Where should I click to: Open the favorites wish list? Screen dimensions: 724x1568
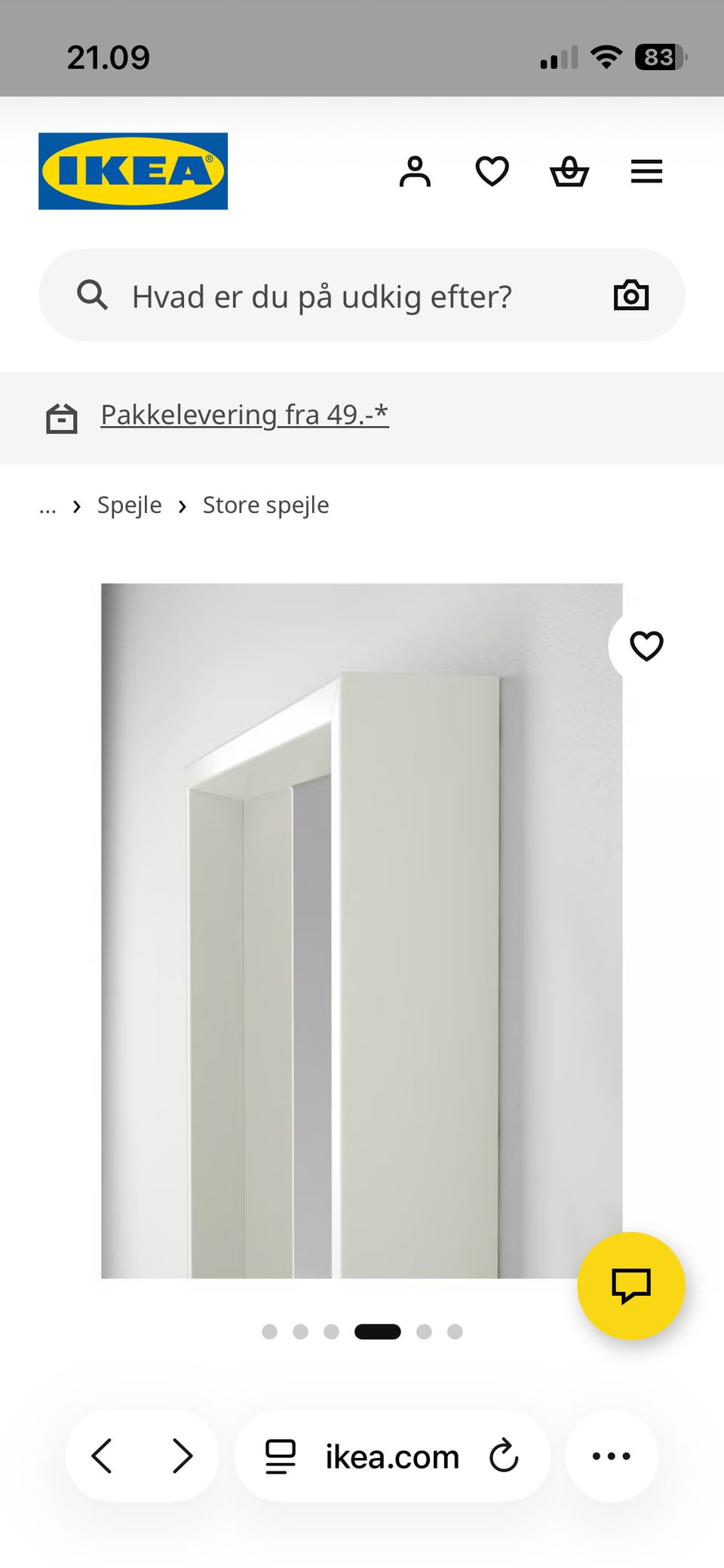tap(492, 171)
